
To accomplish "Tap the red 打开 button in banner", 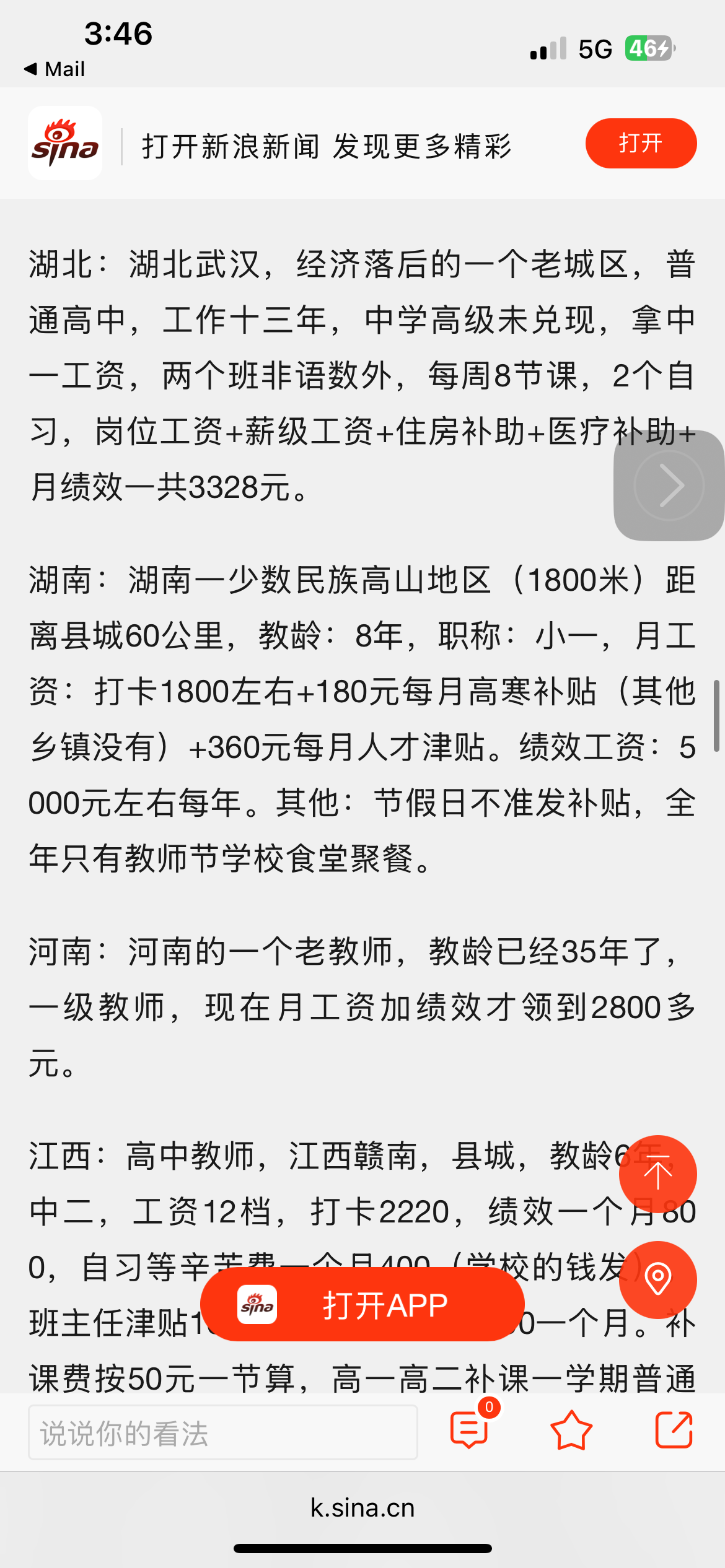I will click(x=641, y=143).
